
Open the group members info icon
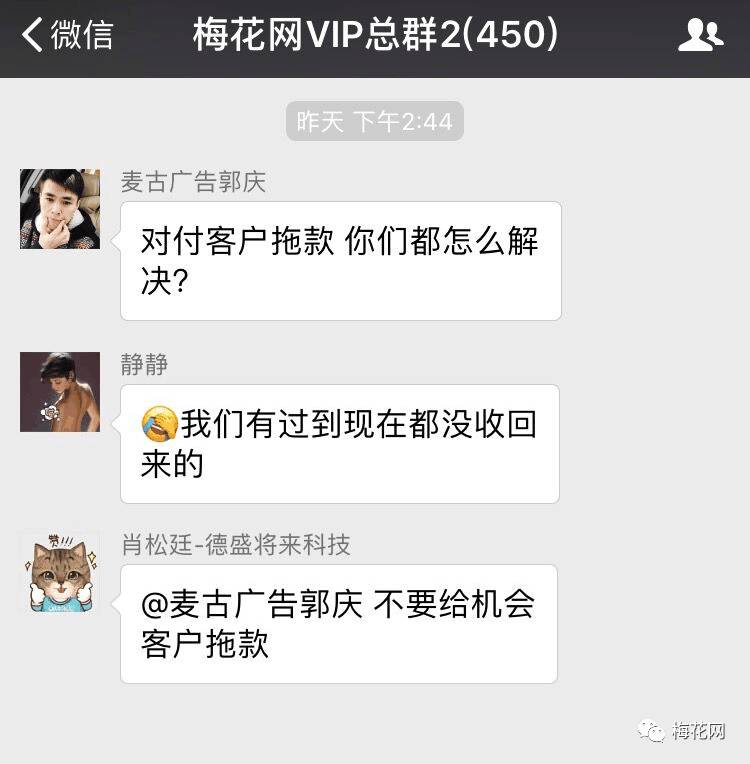tap(700, 36)
